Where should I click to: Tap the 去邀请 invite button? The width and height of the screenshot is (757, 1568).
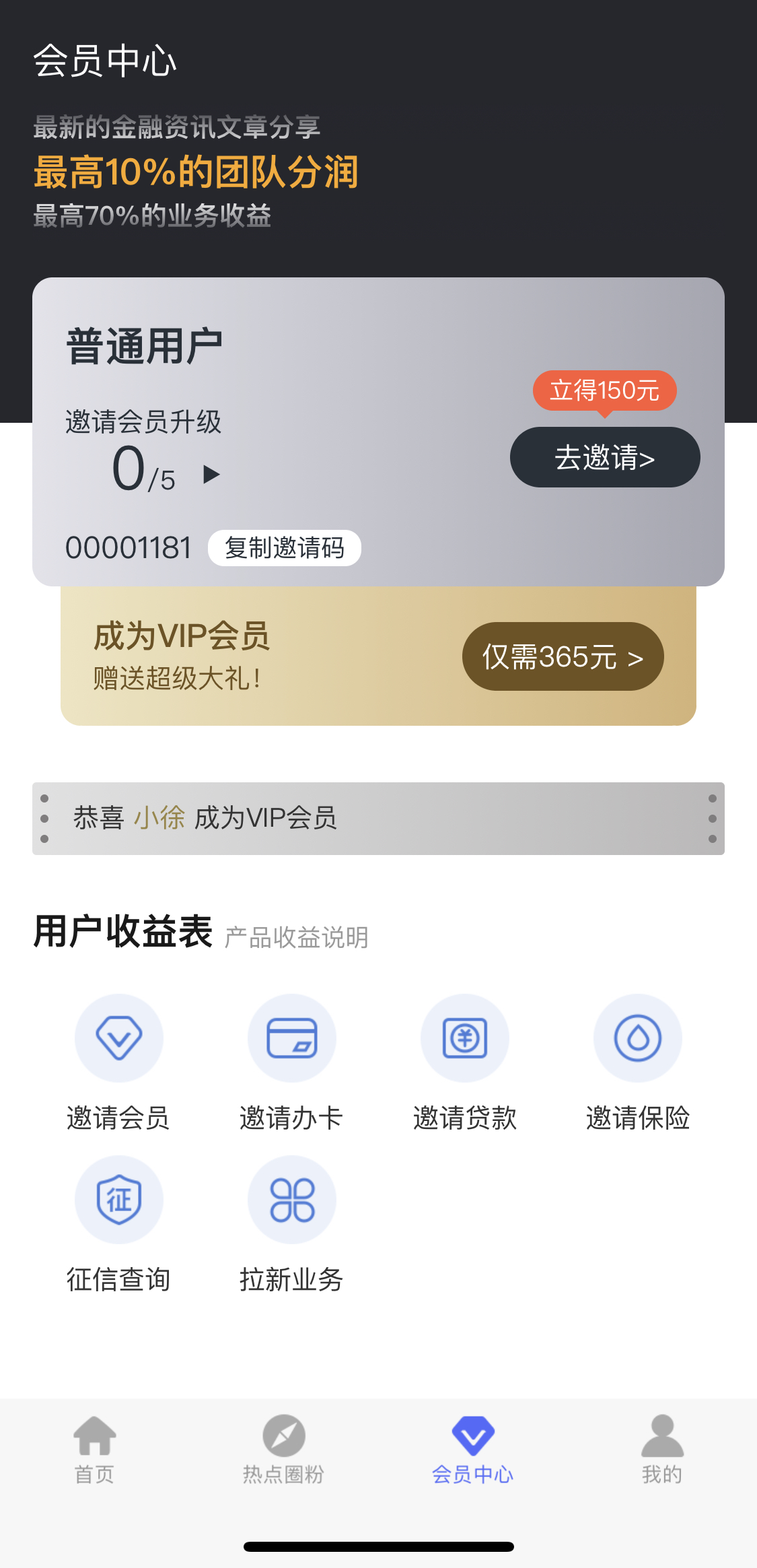click(604, 458)
